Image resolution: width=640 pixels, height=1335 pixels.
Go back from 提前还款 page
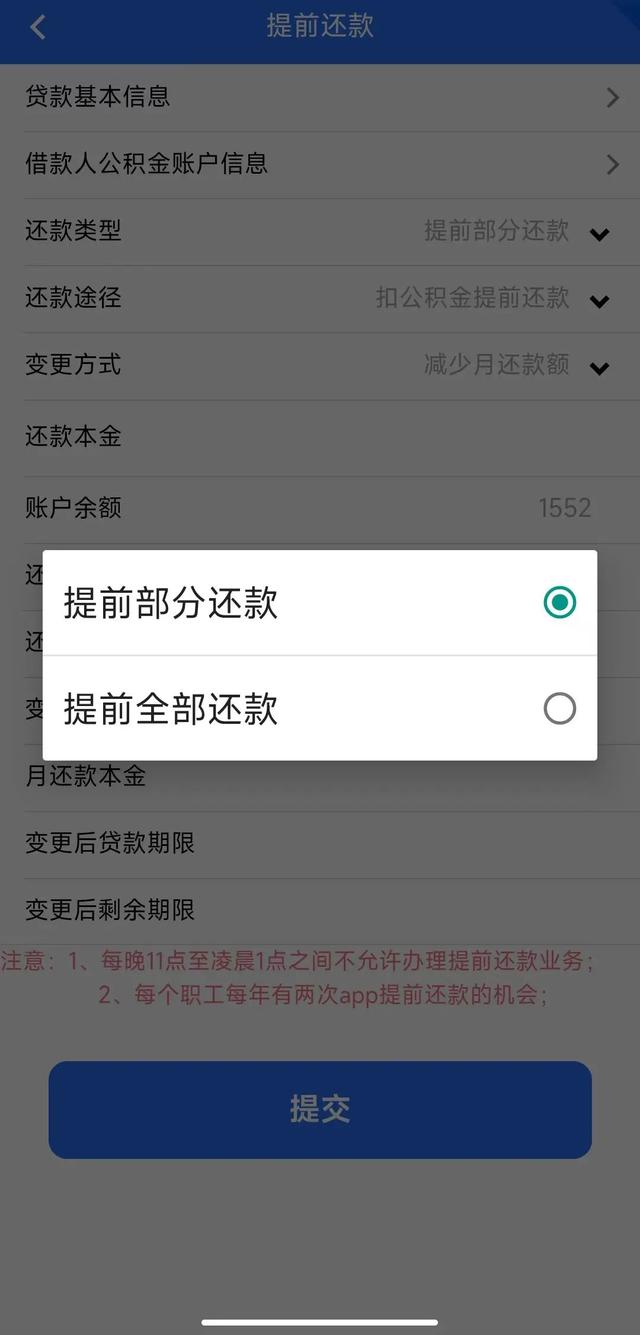point(38,27)
